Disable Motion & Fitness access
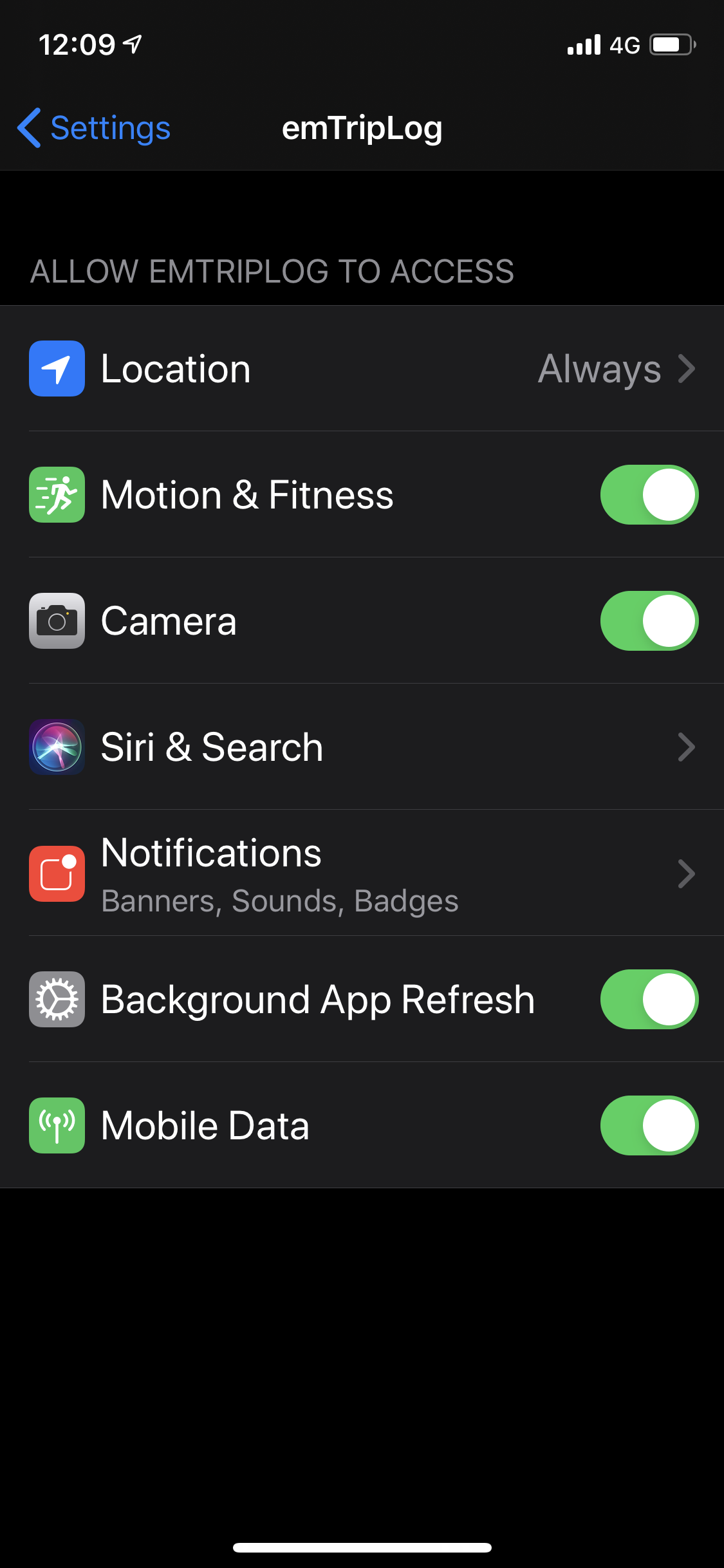 (649, 495)
